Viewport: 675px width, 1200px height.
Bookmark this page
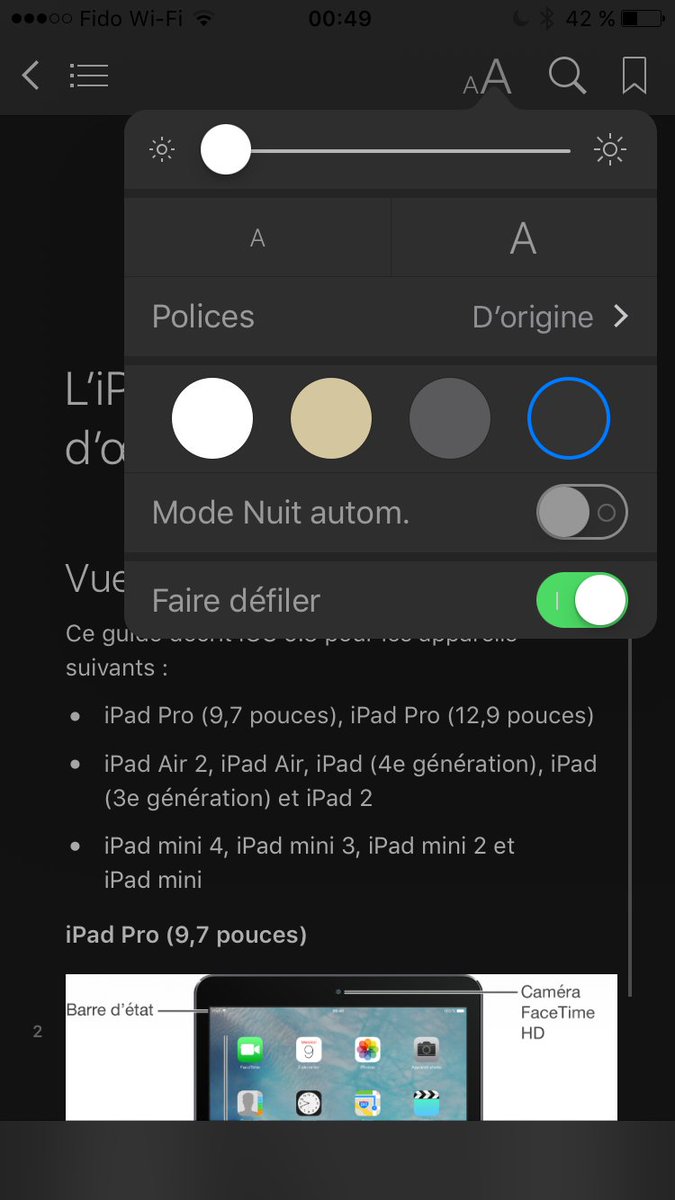click(x=634, y=75)
